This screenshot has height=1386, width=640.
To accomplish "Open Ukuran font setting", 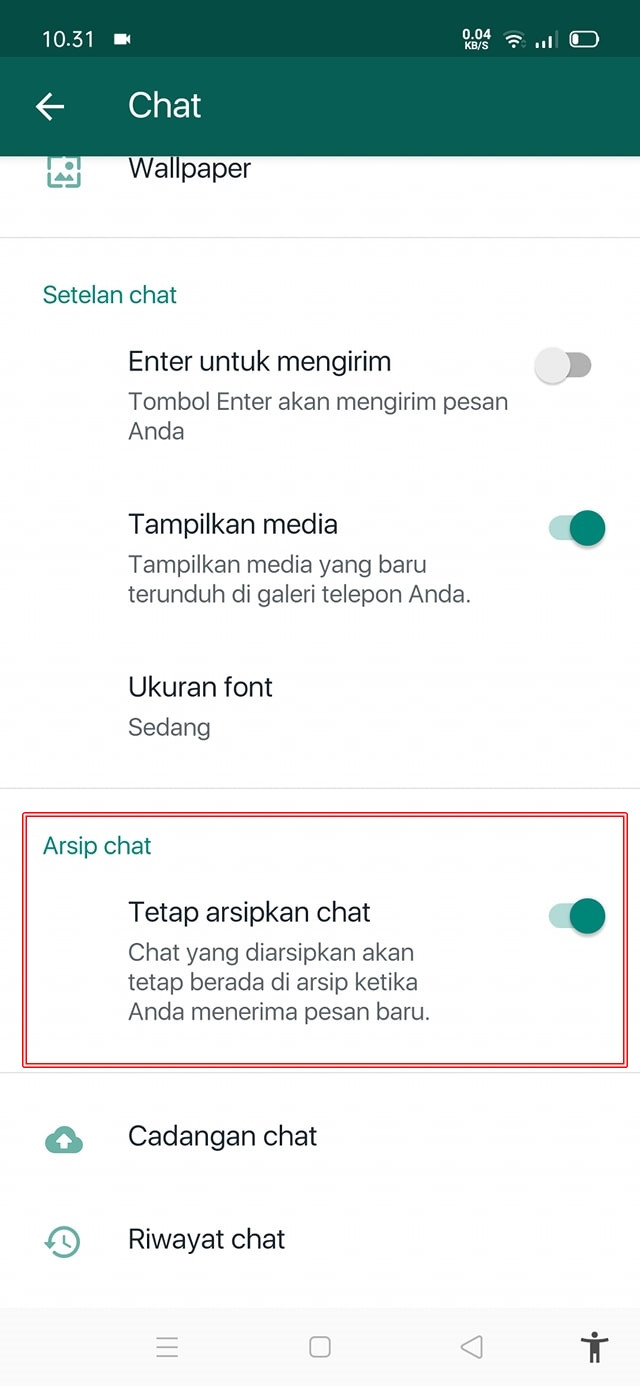I will pyautogui.click(x=200, y=705).
